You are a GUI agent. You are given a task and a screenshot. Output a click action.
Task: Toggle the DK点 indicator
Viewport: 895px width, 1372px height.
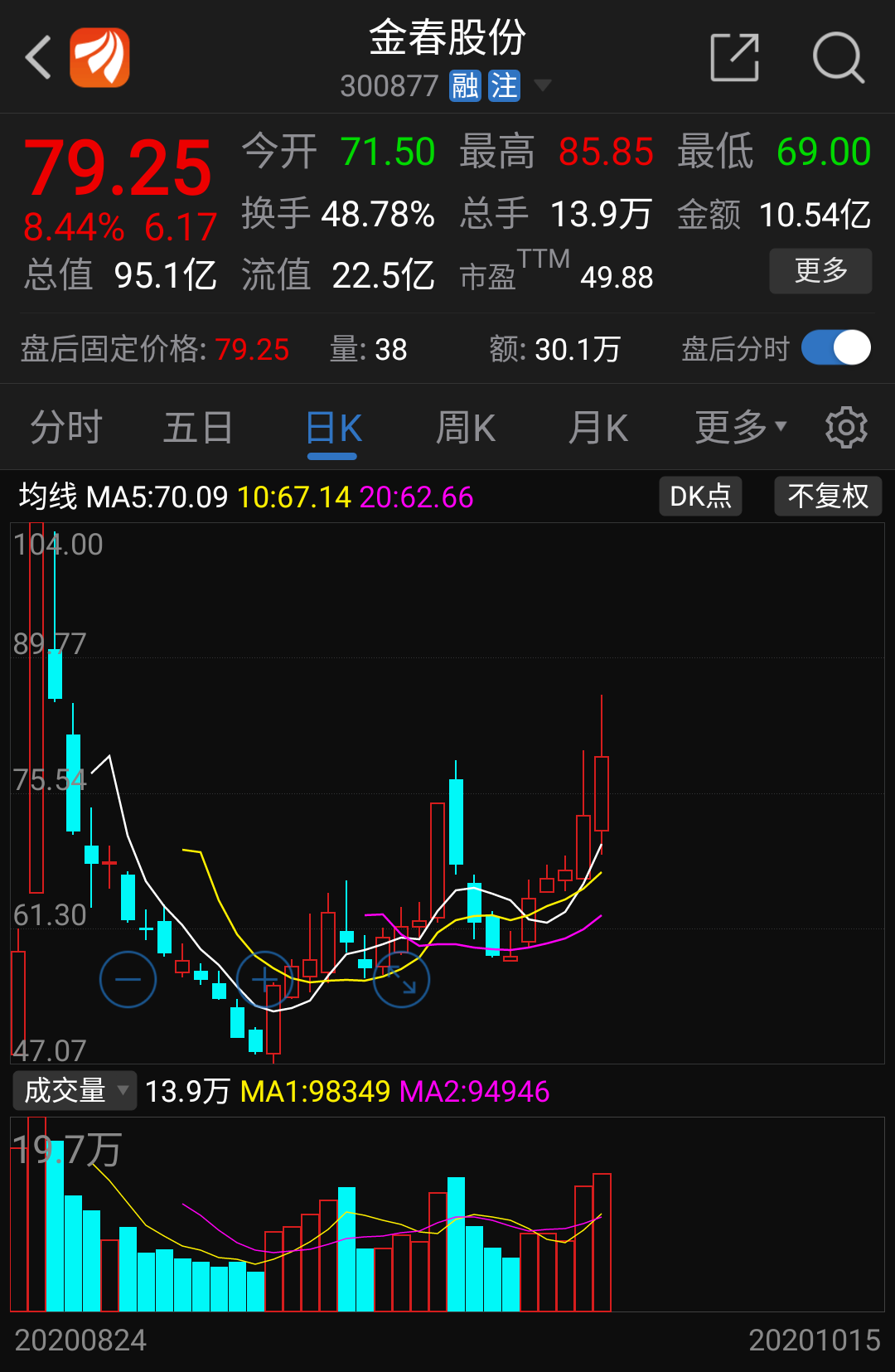[700, 496]
